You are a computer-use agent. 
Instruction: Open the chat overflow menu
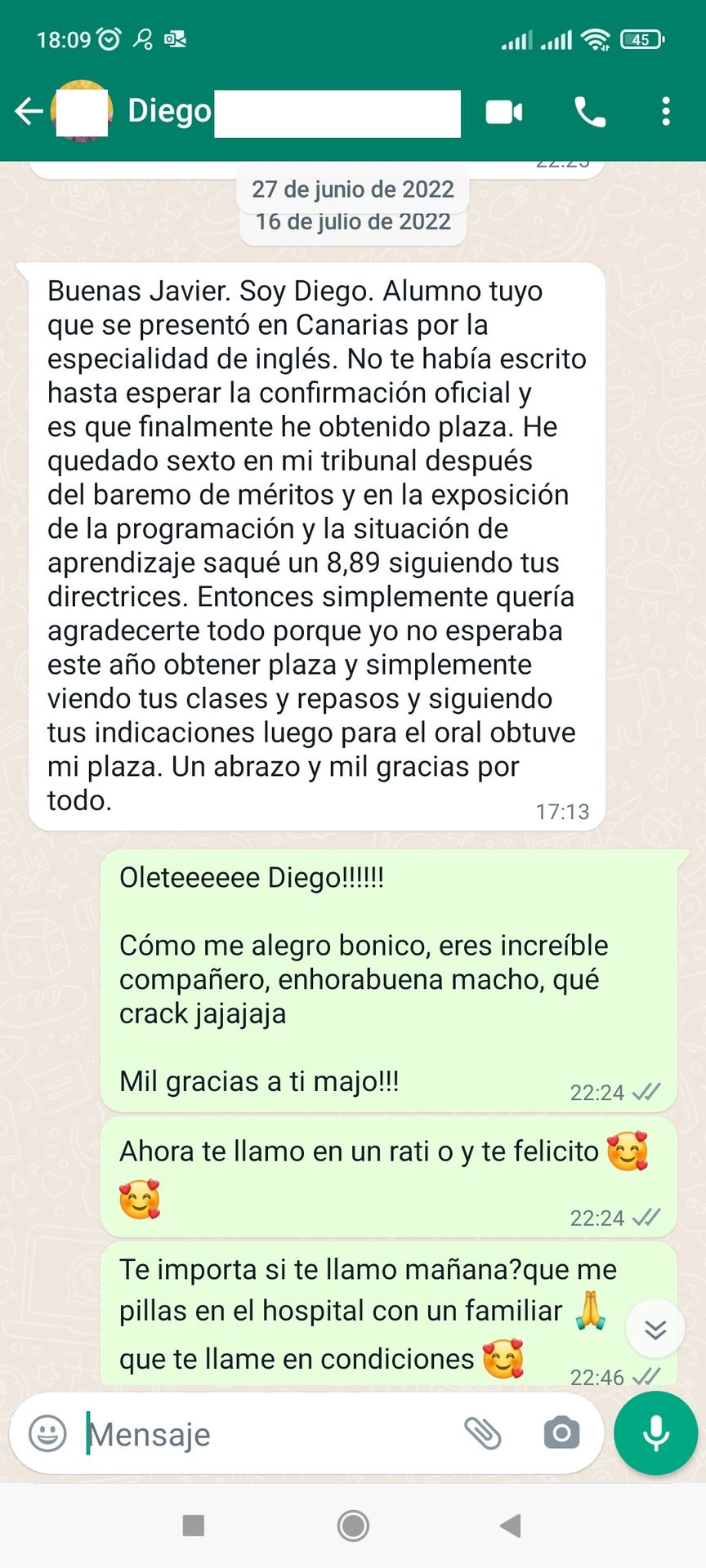[666, 112]
